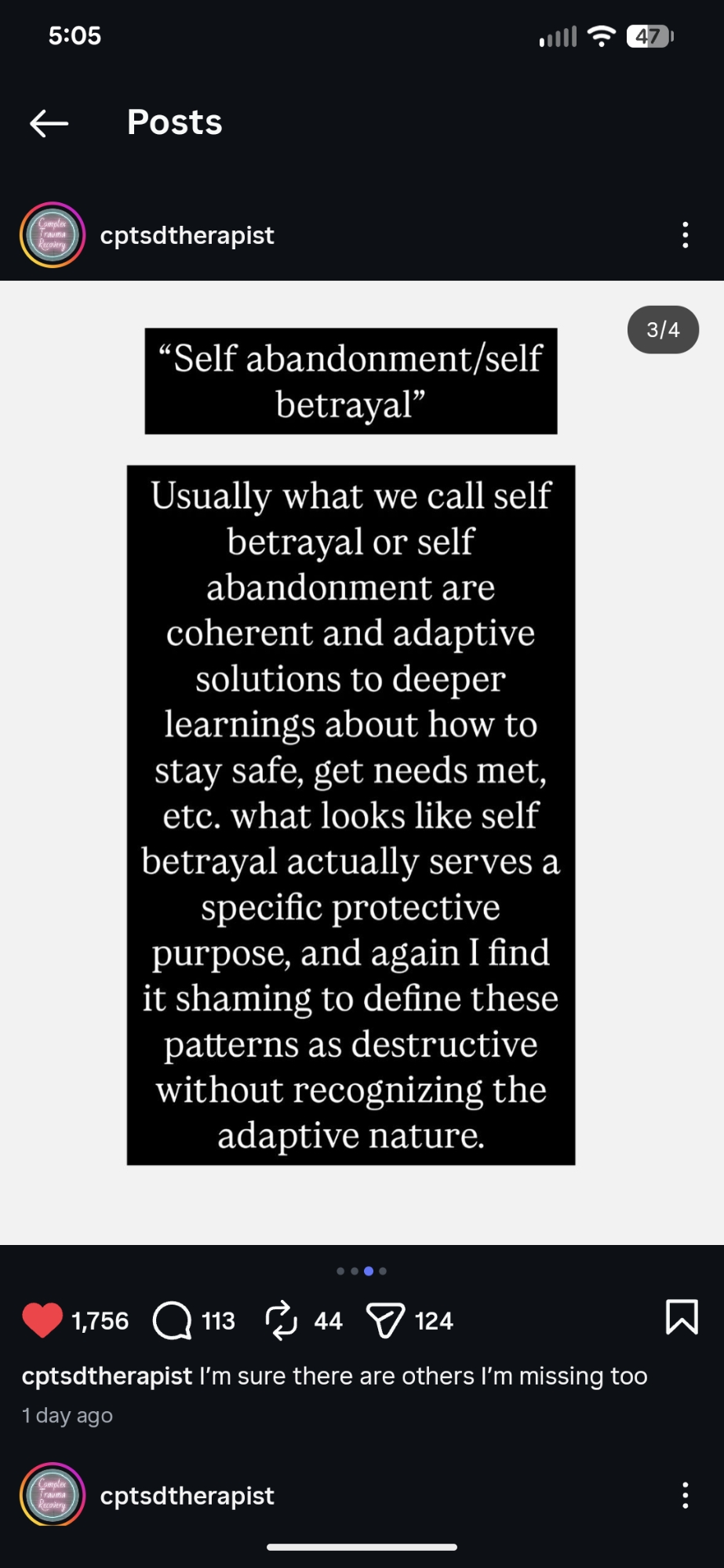Open the comments on this post
This screenshot has width=724, height=1568.
click(173, 1320)
